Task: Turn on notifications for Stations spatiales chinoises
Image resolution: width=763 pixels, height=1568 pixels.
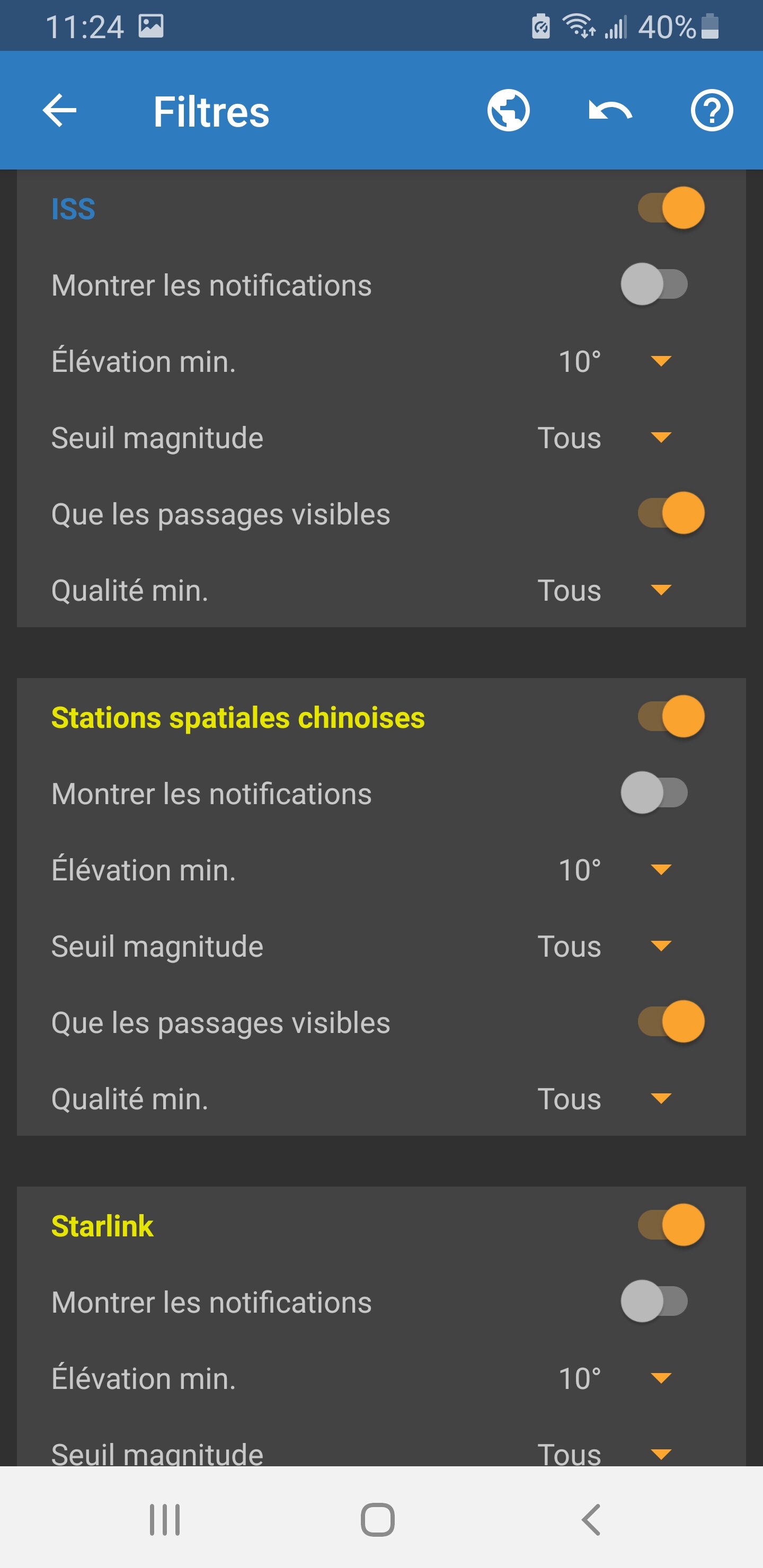Action: (x=654, y=793)
